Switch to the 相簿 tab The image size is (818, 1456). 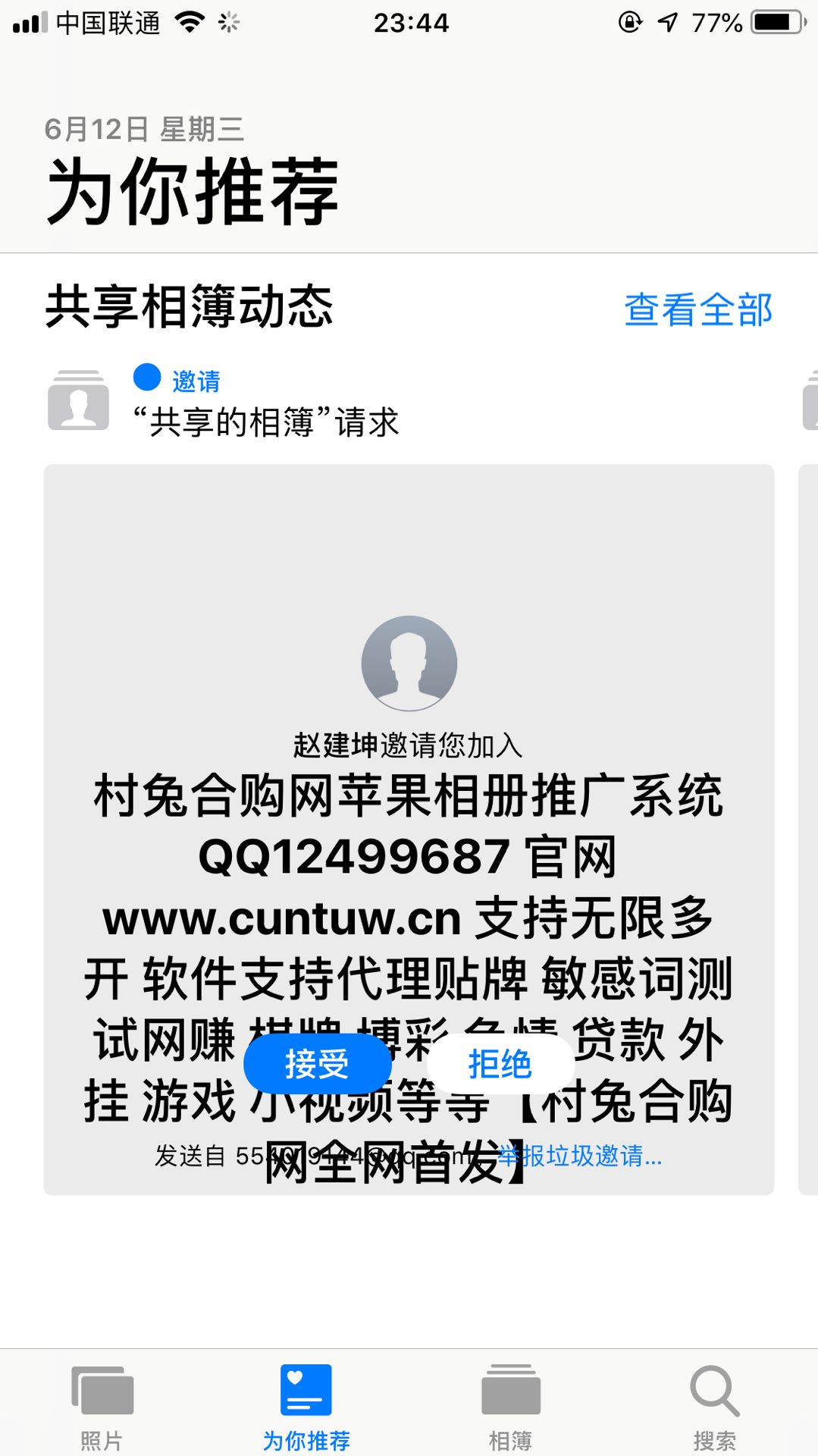(511, 1410)
